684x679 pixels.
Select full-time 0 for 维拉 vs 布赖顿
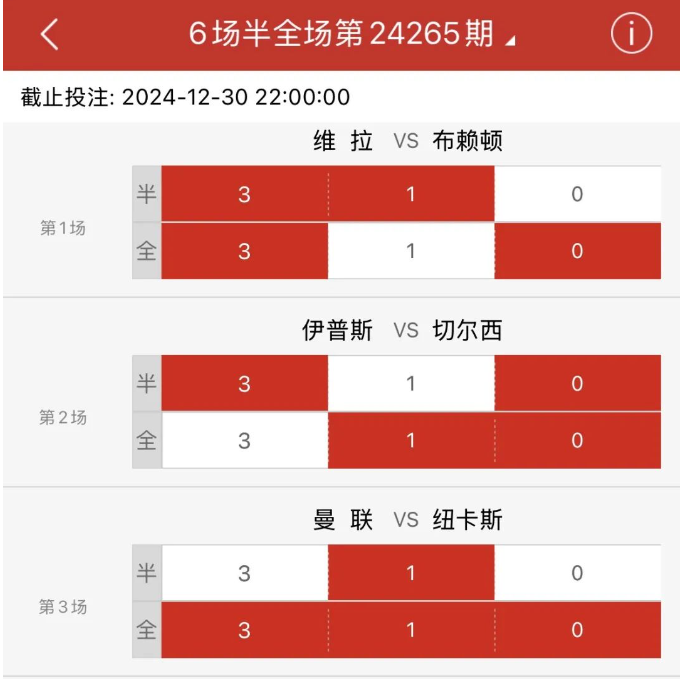click(x=577, y=251)
